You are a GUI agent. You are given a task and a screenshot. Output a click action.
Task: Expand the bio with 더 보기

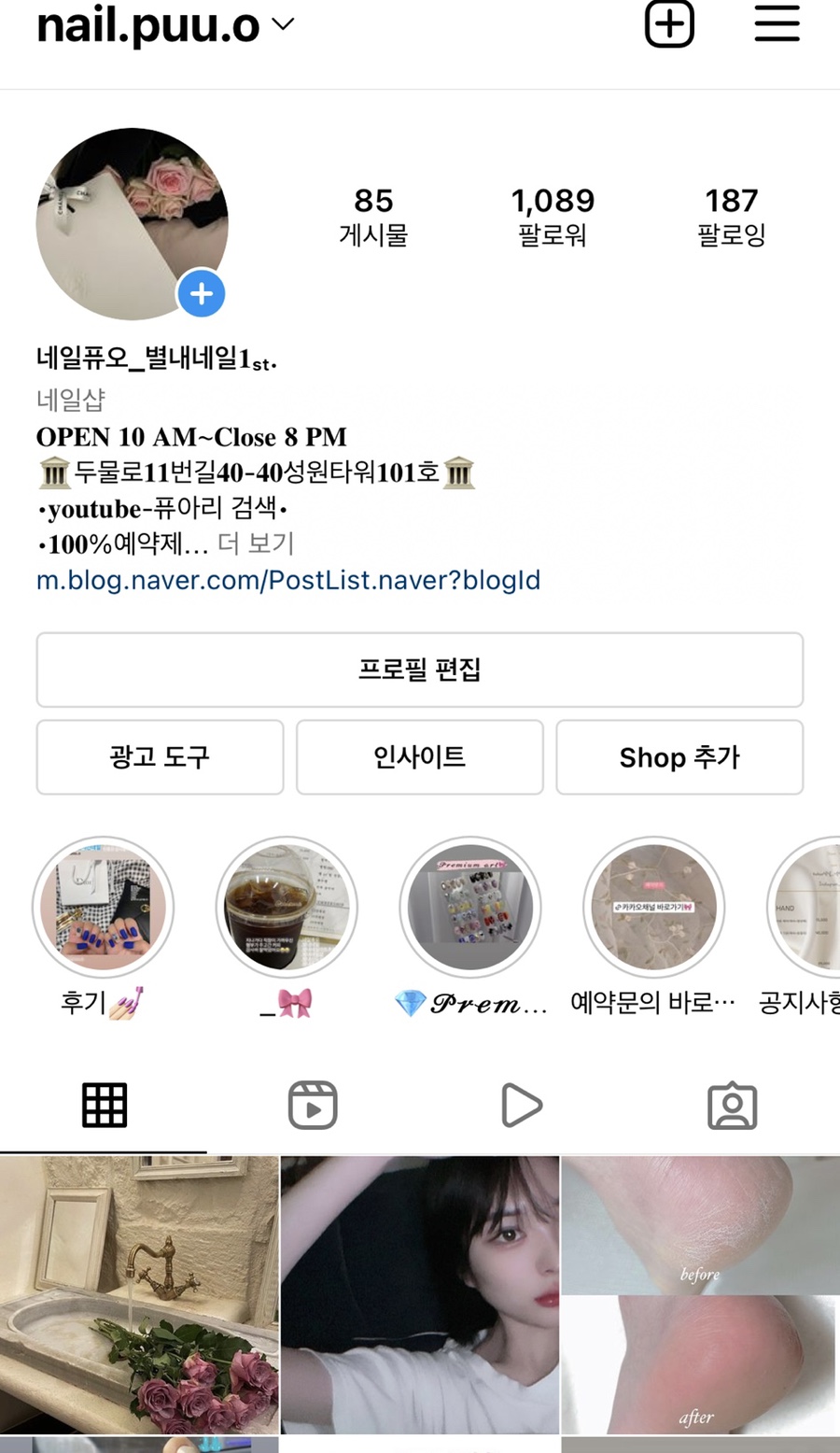click(256, 543)
